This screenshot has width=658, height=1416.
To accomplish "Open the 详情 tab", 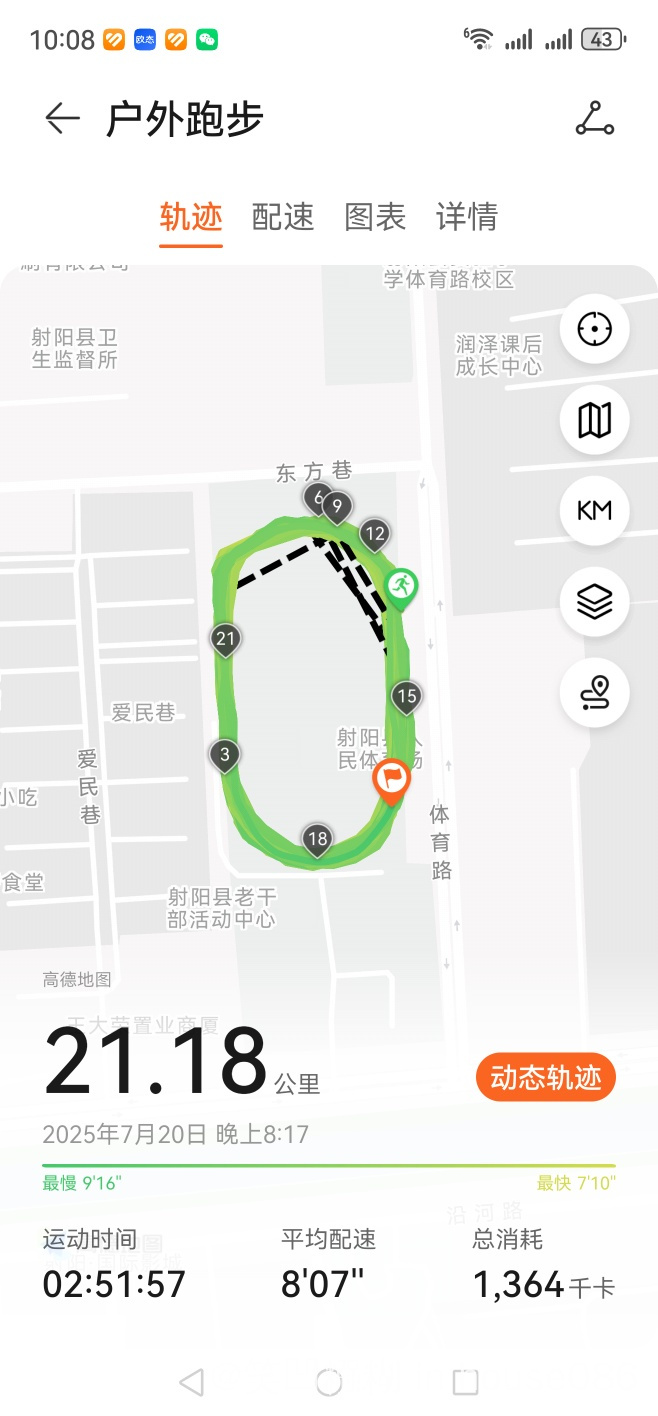I will pos(467,217).
